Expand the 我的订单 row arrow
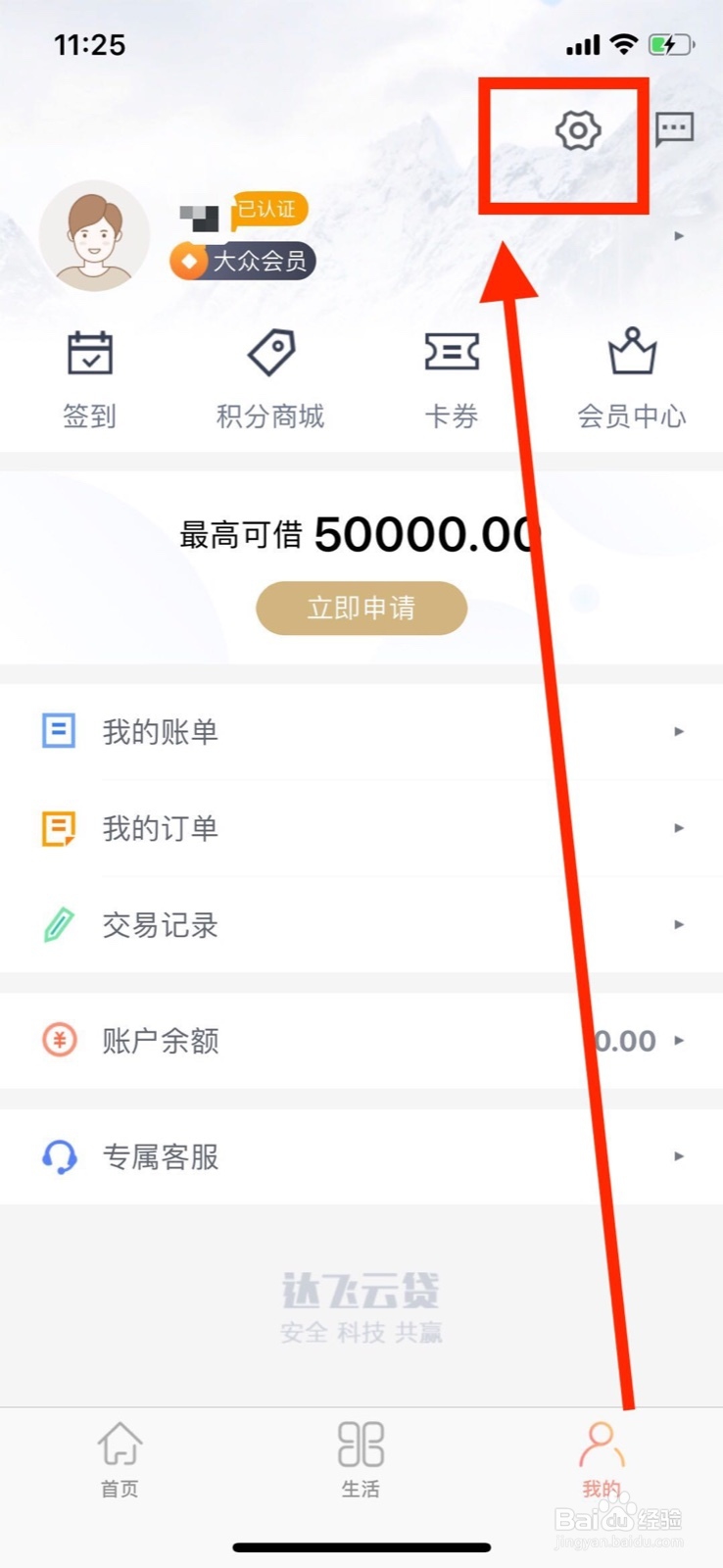The image size is (723, 1568). point(680,827)
